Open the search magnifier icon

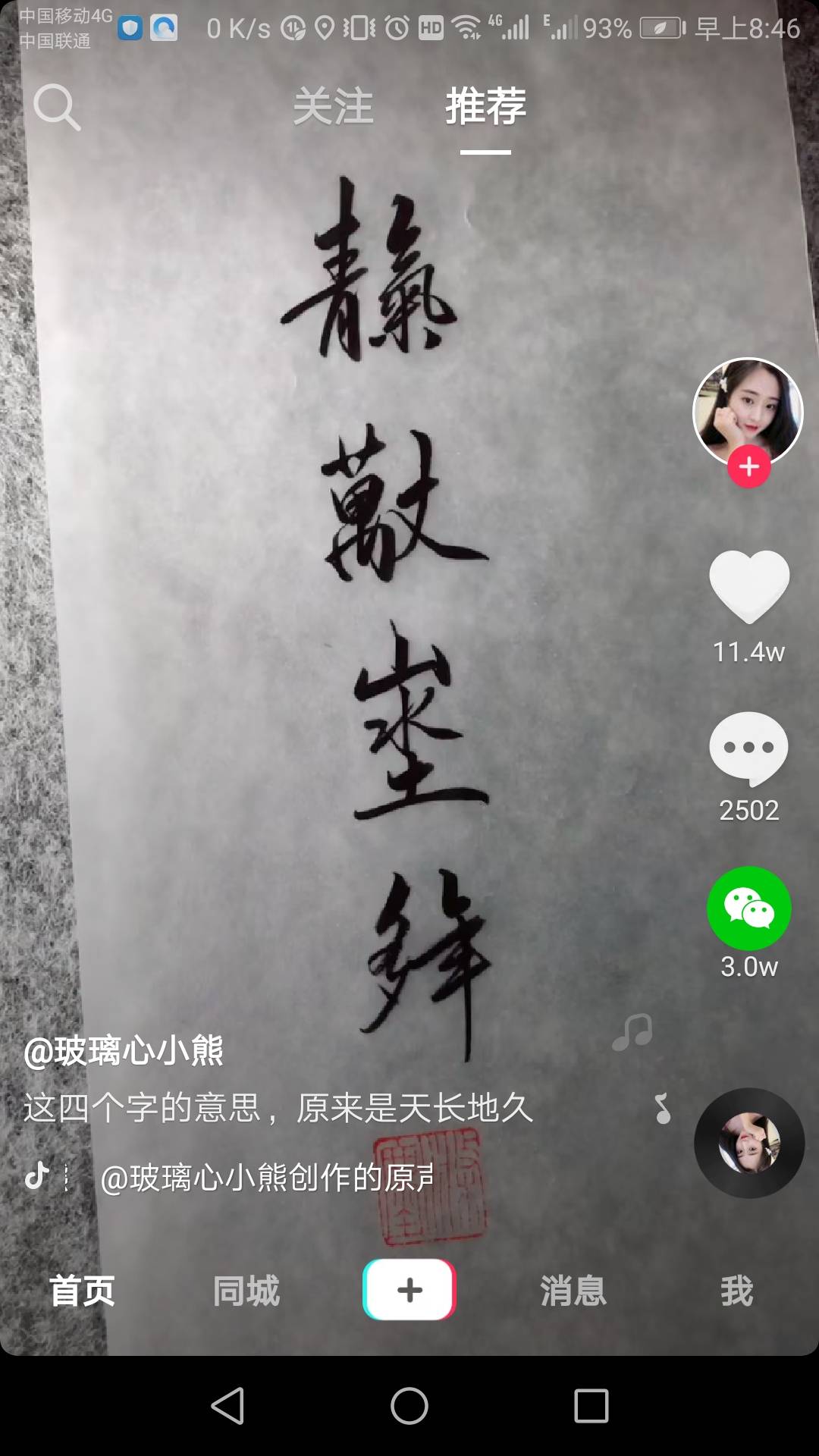click(57, 107)
